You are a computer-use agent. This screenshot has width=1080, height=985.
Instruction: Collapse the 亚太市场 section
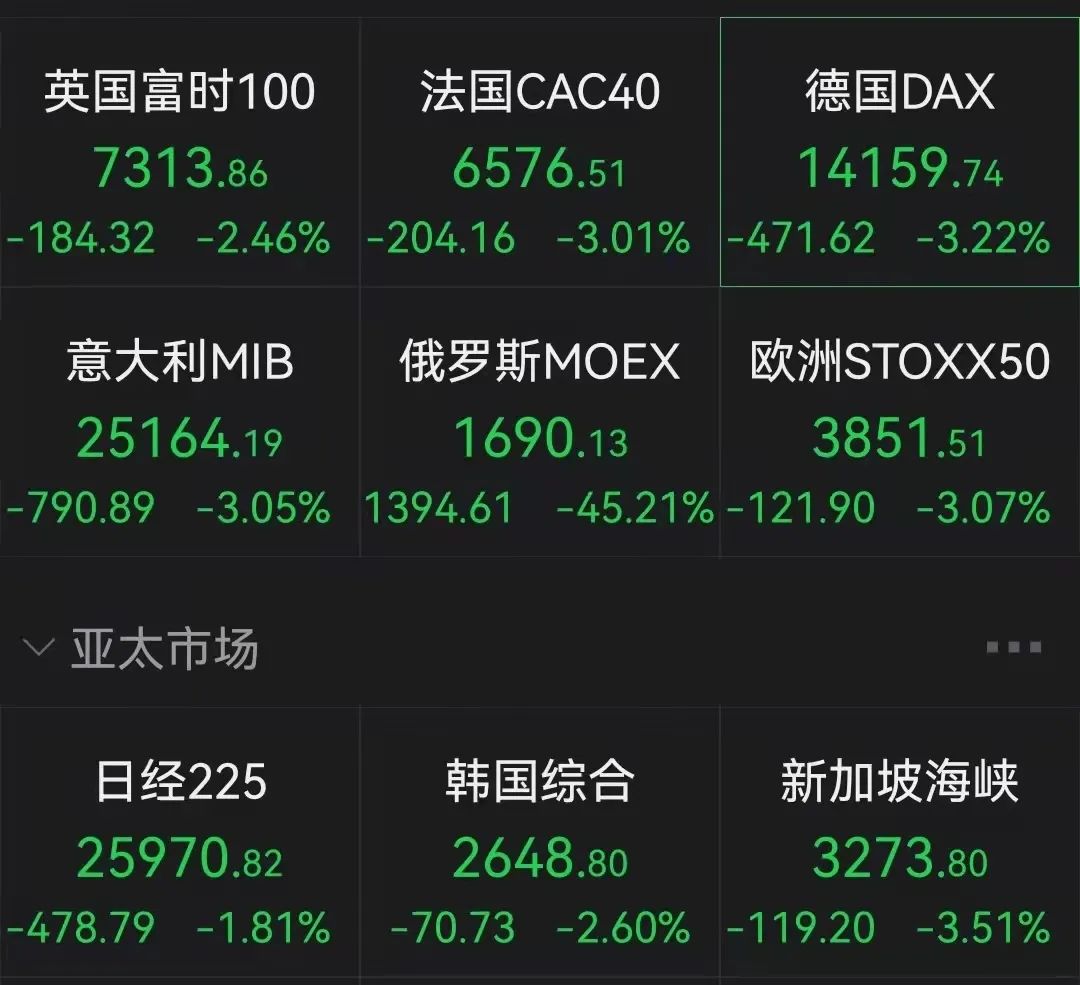[40, 648]
